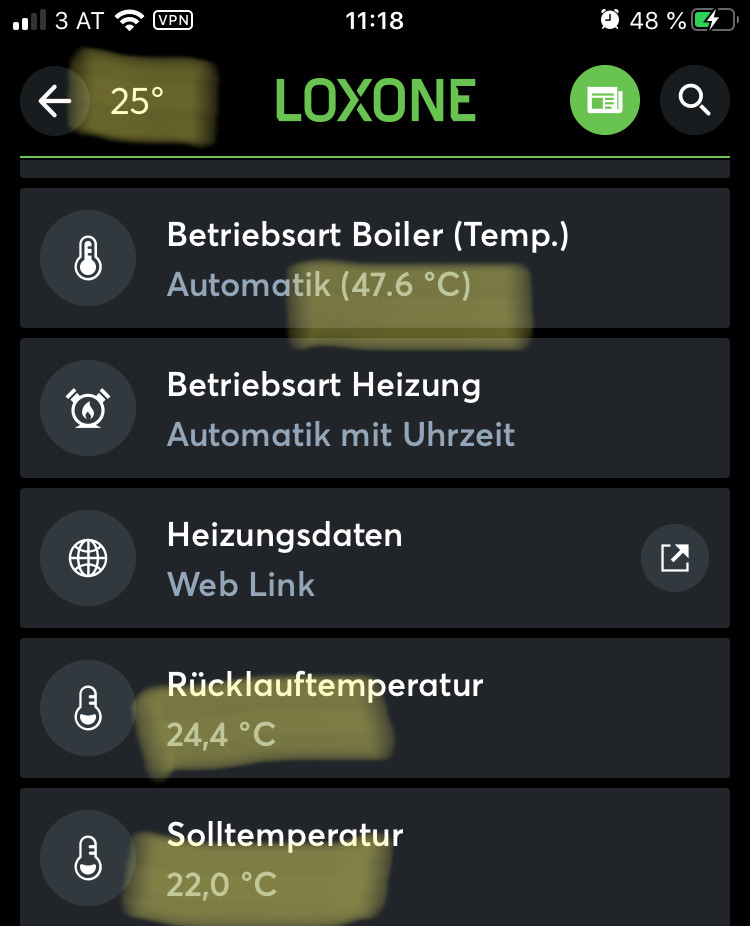Image resolution: width=750 pixels, height=926 pixels.
Task: Go back using the arrow icon
Action: click(x=54, y=100)
